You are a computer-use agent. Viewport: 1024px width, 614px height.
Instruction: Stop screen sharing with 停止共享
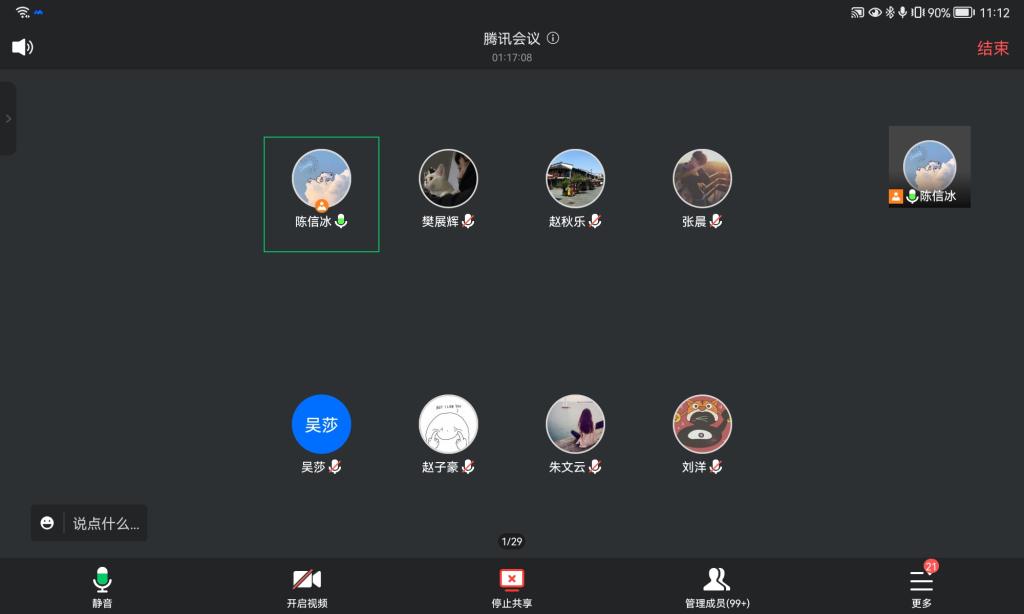pos(511,587)
